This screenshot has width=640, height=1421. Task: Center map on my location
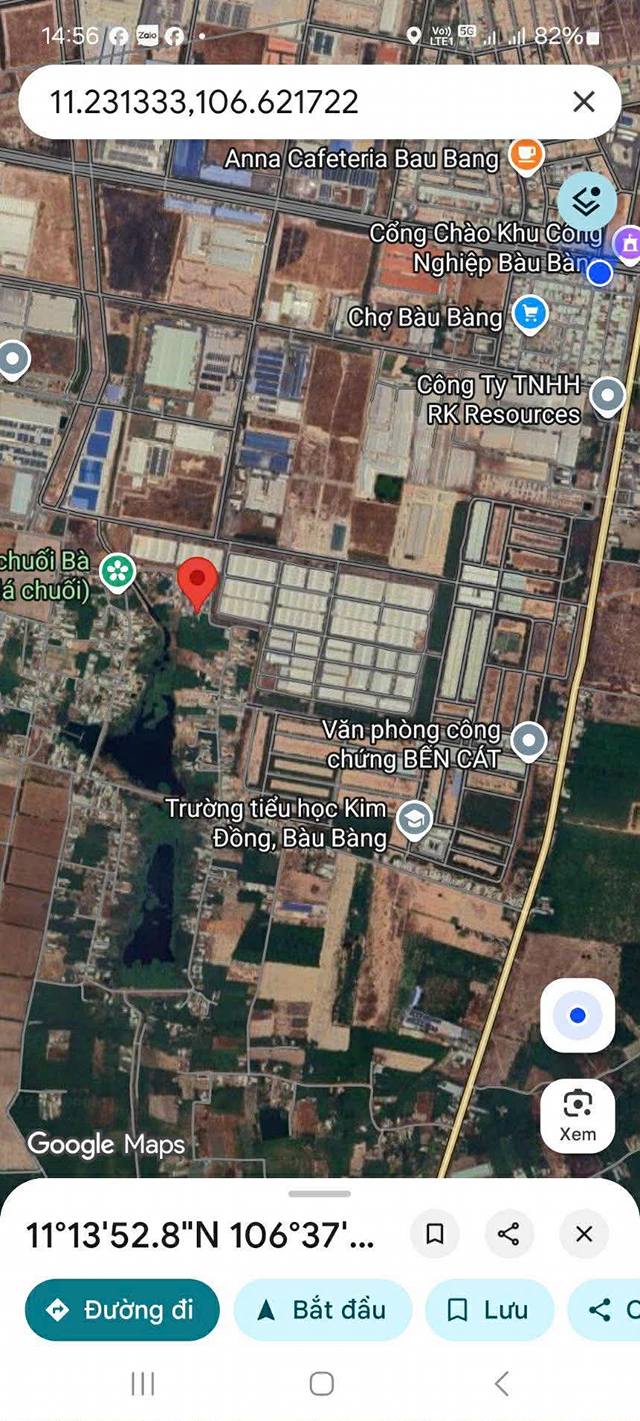(x=577, y=1016)
